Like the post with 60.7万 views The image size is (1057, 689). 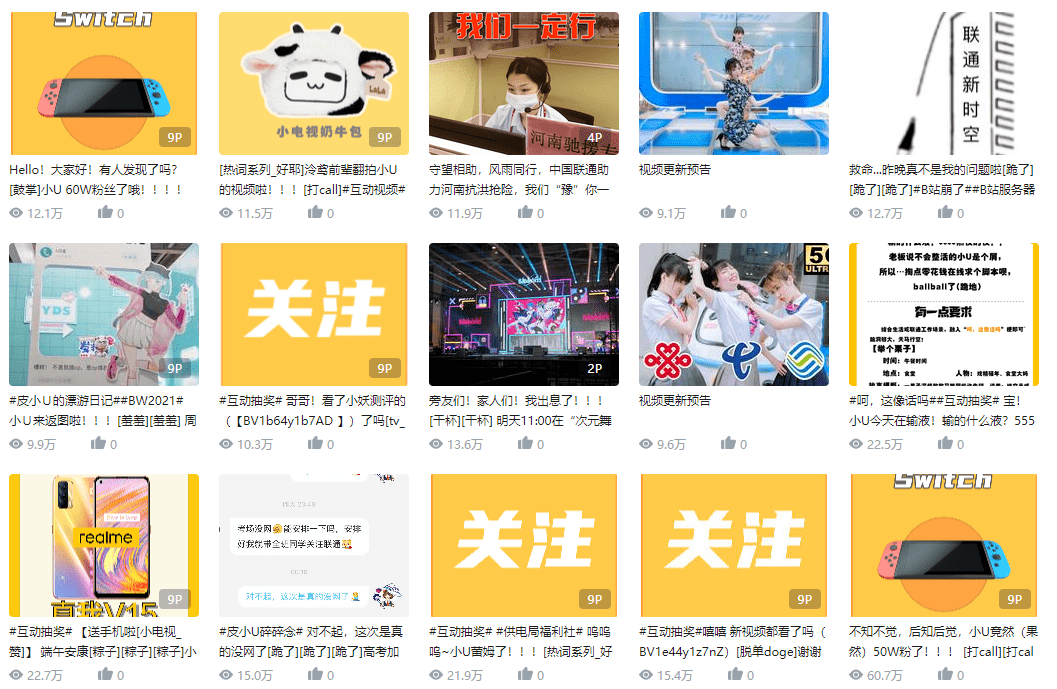click(x=945, y=675)
